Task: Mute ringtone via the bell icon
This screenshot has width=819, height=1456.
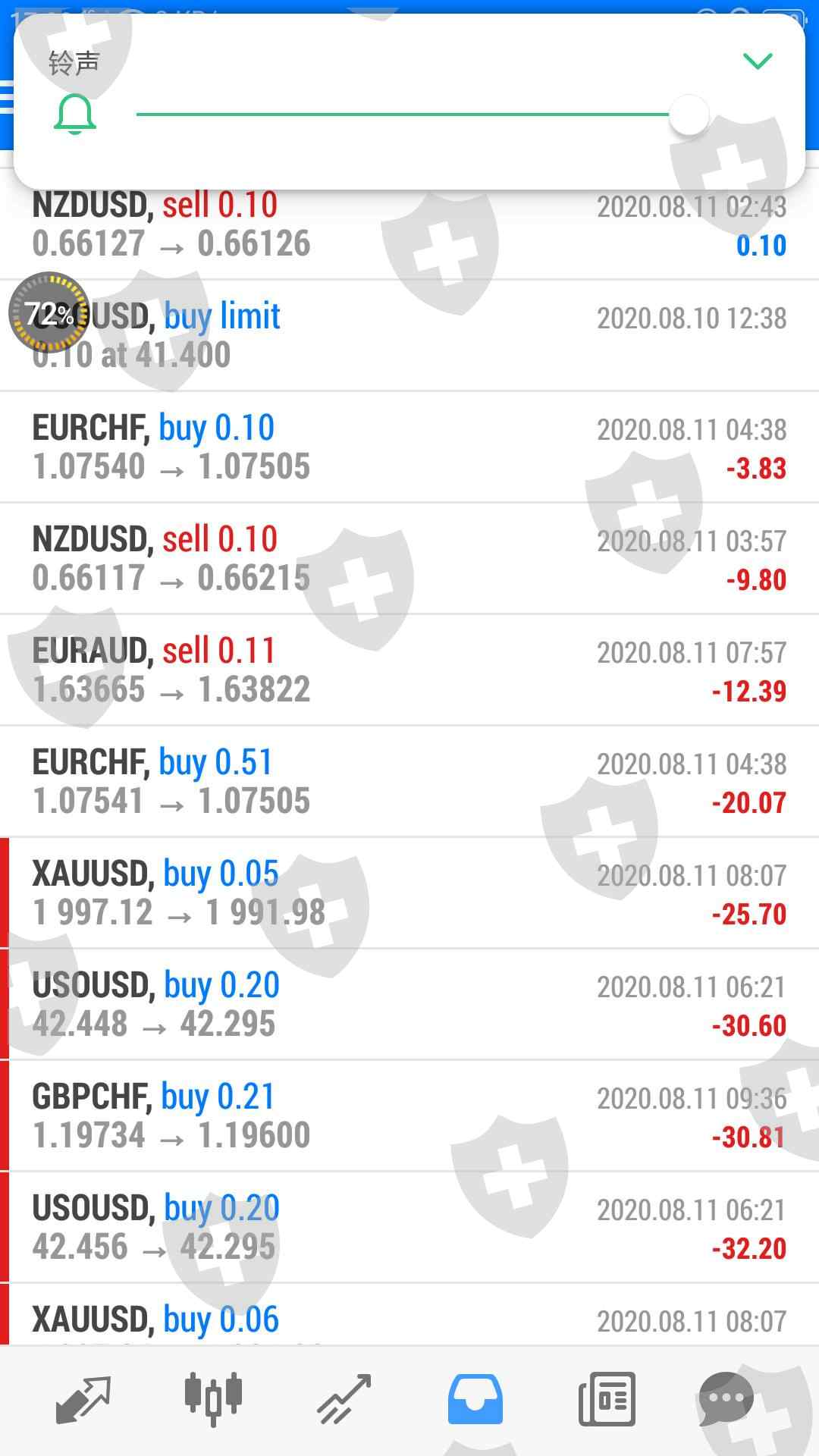Action: (75, 115)
